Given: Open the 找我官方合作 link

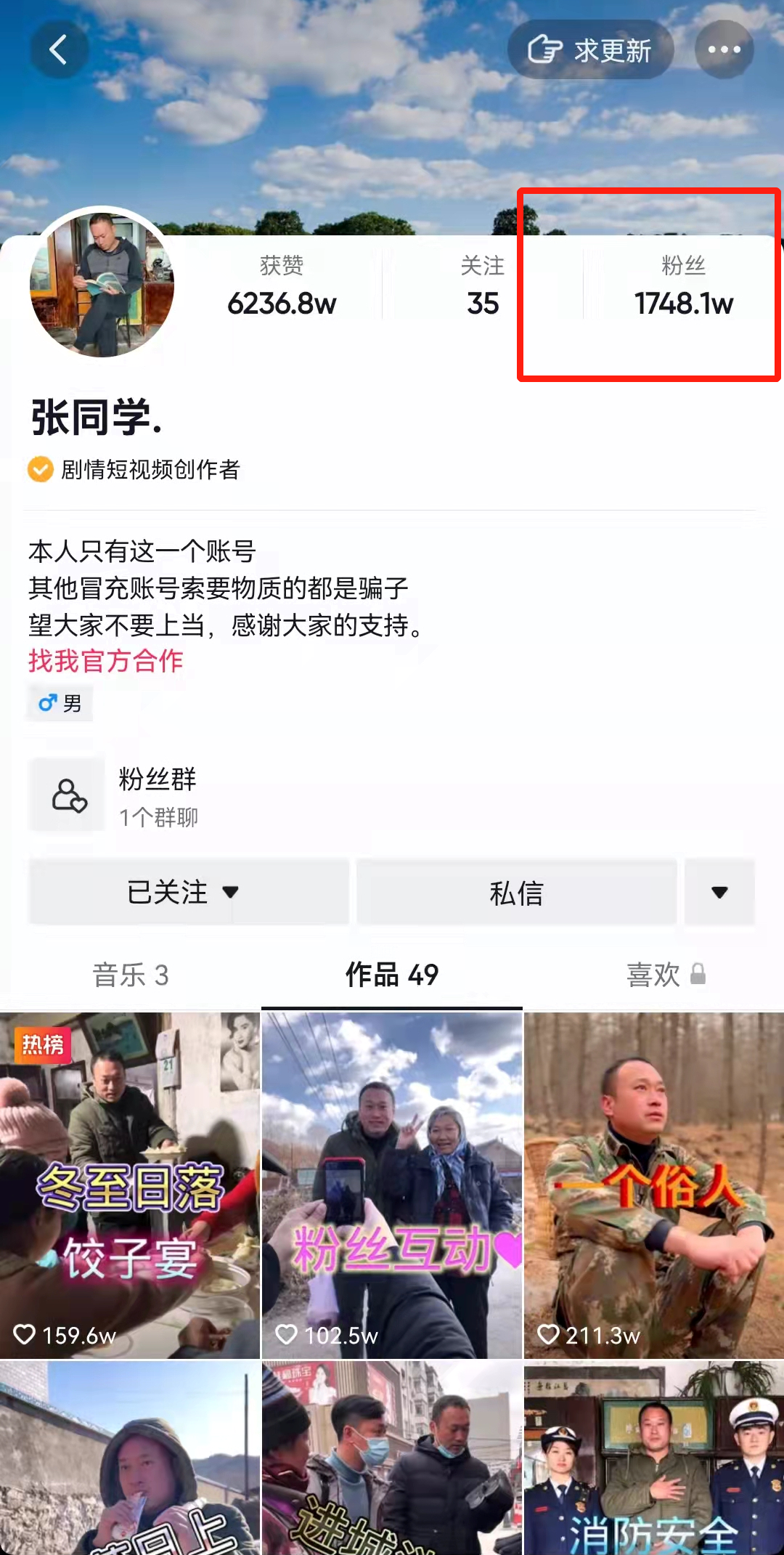Looking at the screenshot, I should (106, 661).
